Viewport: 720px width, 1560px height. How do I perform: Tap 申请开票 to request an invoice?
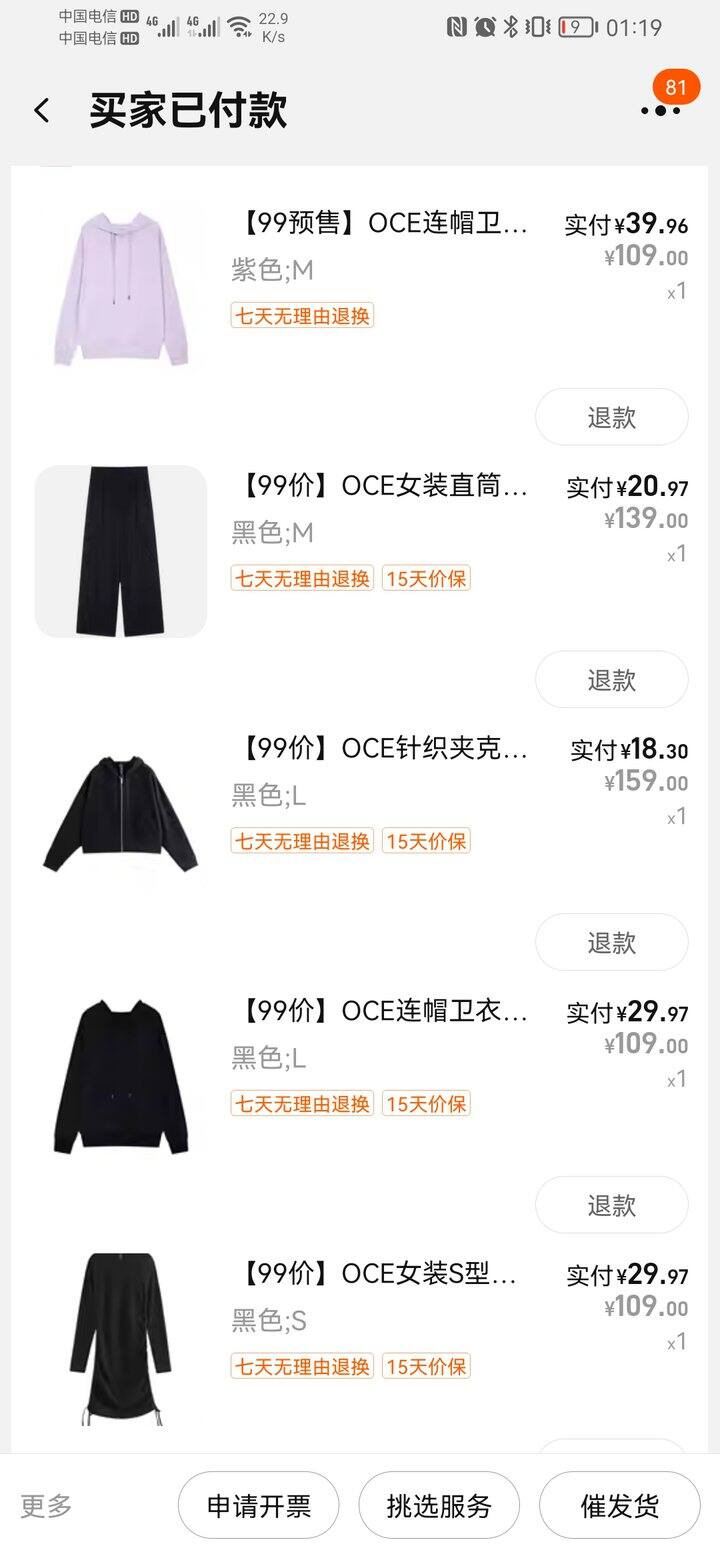(x=259, y=1505)
